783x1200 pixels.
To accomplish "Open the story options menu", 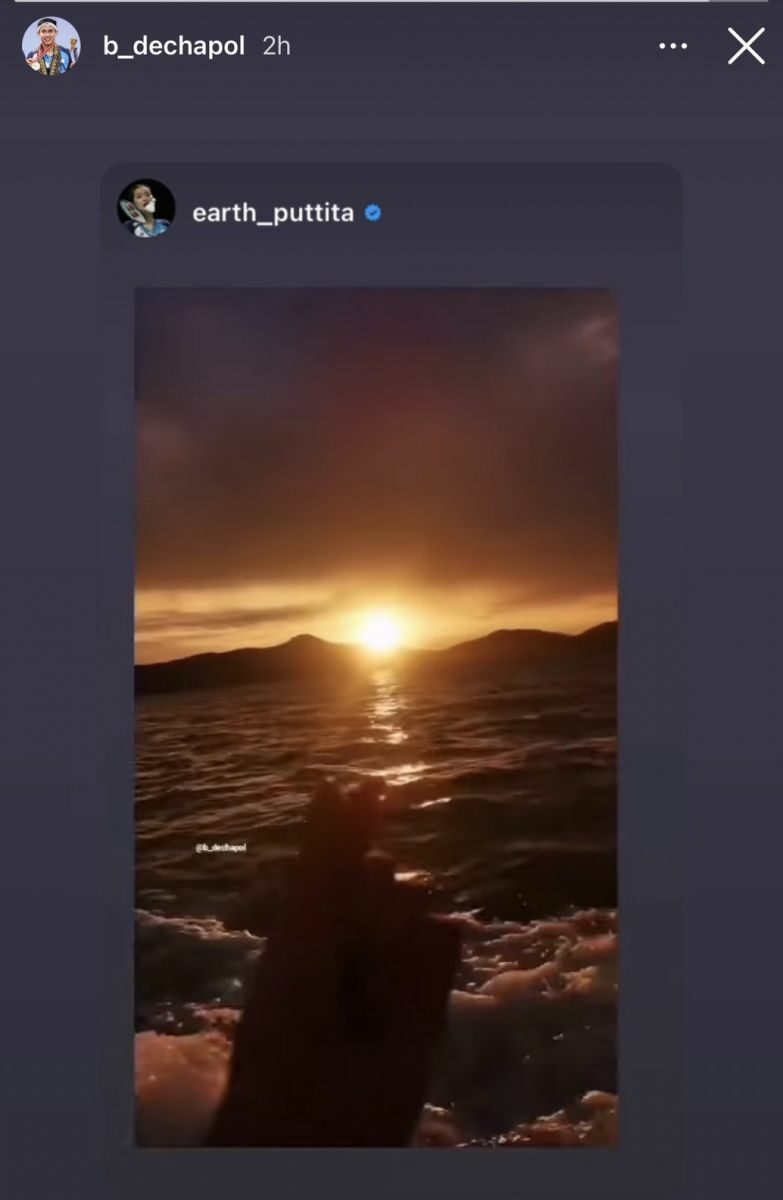I will [673, 46].
